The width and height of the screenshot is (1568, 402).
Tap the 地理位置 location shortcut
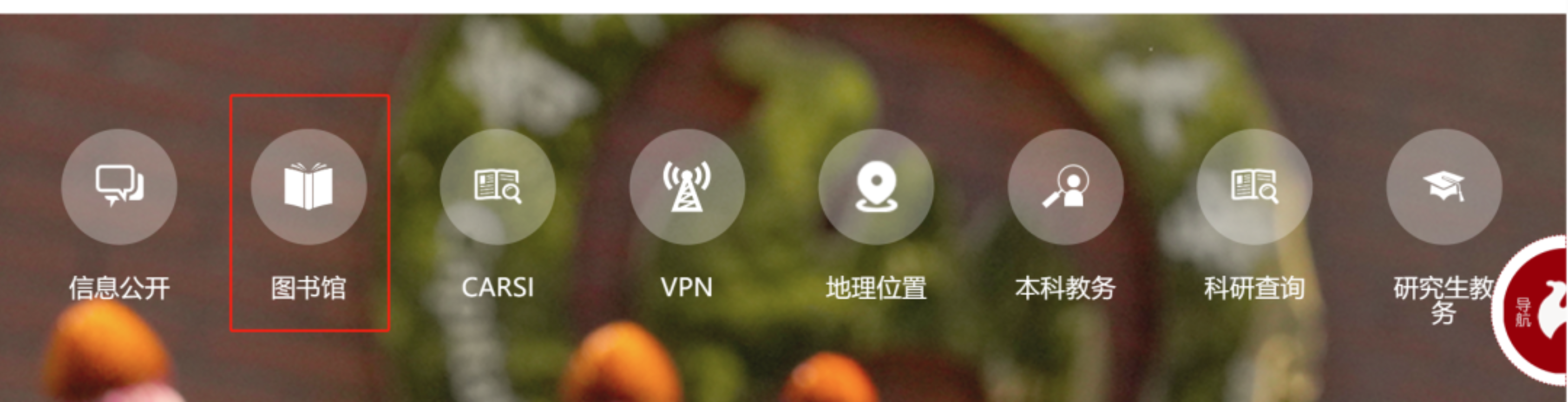pyautogui.click(x=876, y=187)
